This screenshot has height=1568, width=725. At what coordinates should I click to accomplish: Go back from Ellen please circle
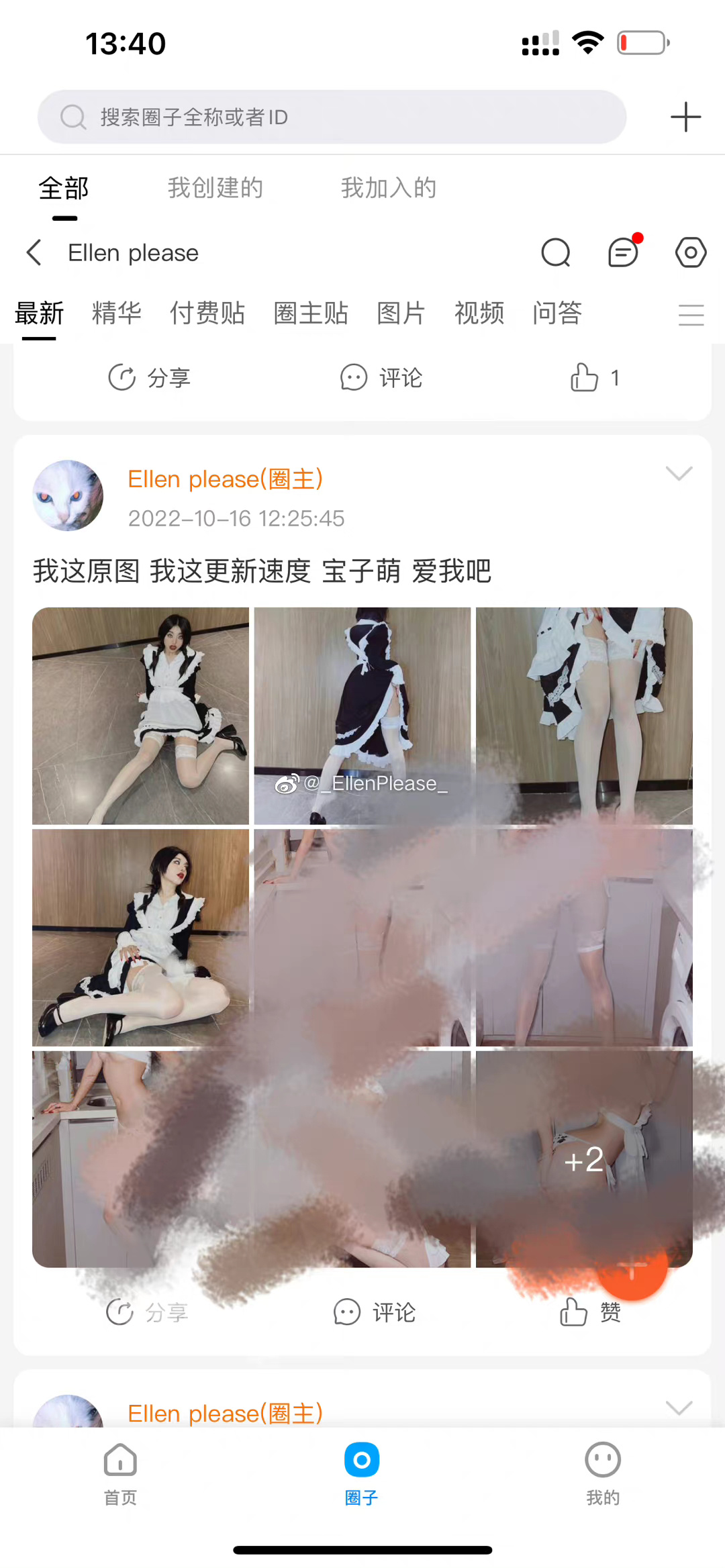[34, 253]
